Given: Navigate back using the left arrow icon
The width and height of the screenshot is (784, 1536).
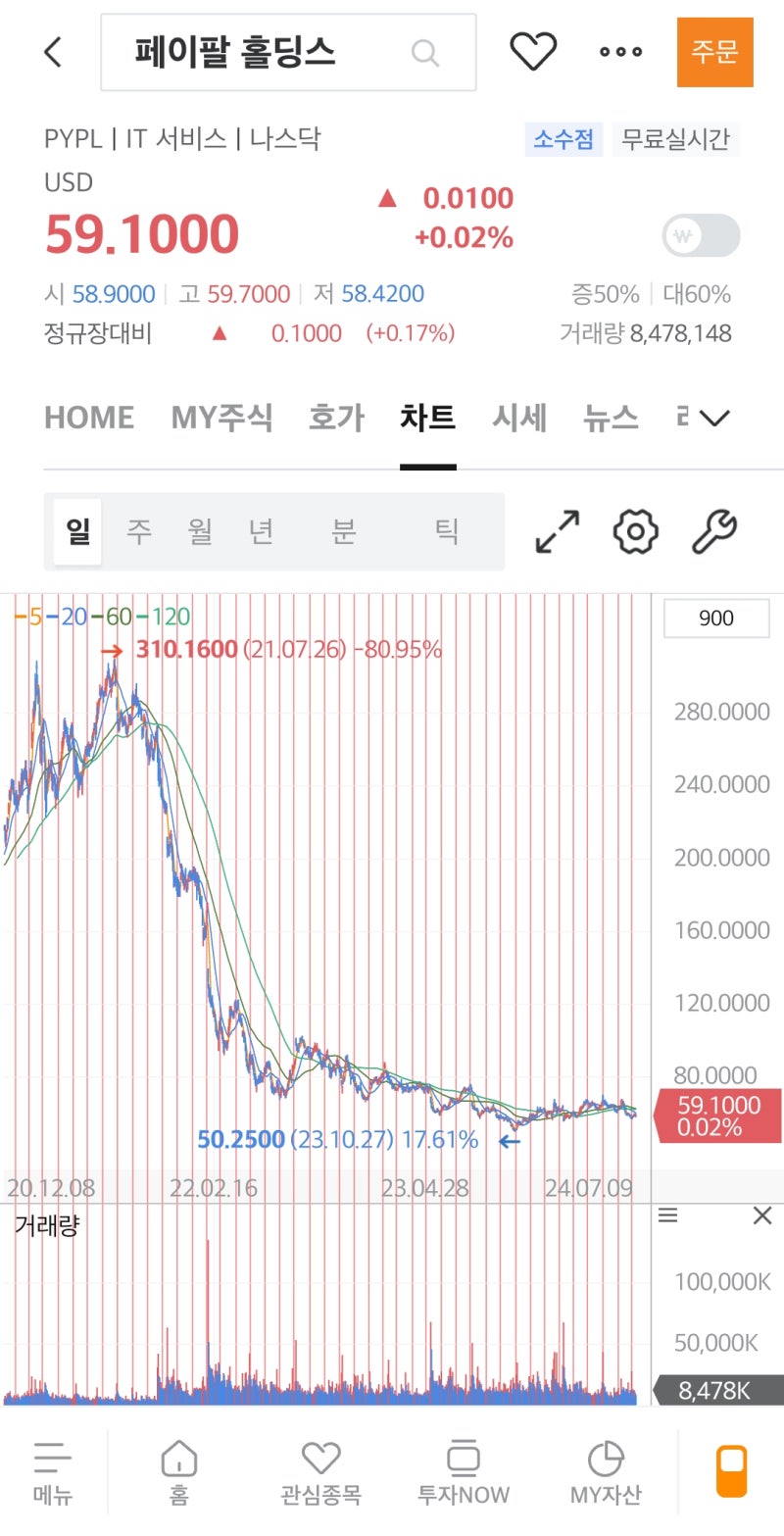Looking at the screenshot, I should point(52,52).
